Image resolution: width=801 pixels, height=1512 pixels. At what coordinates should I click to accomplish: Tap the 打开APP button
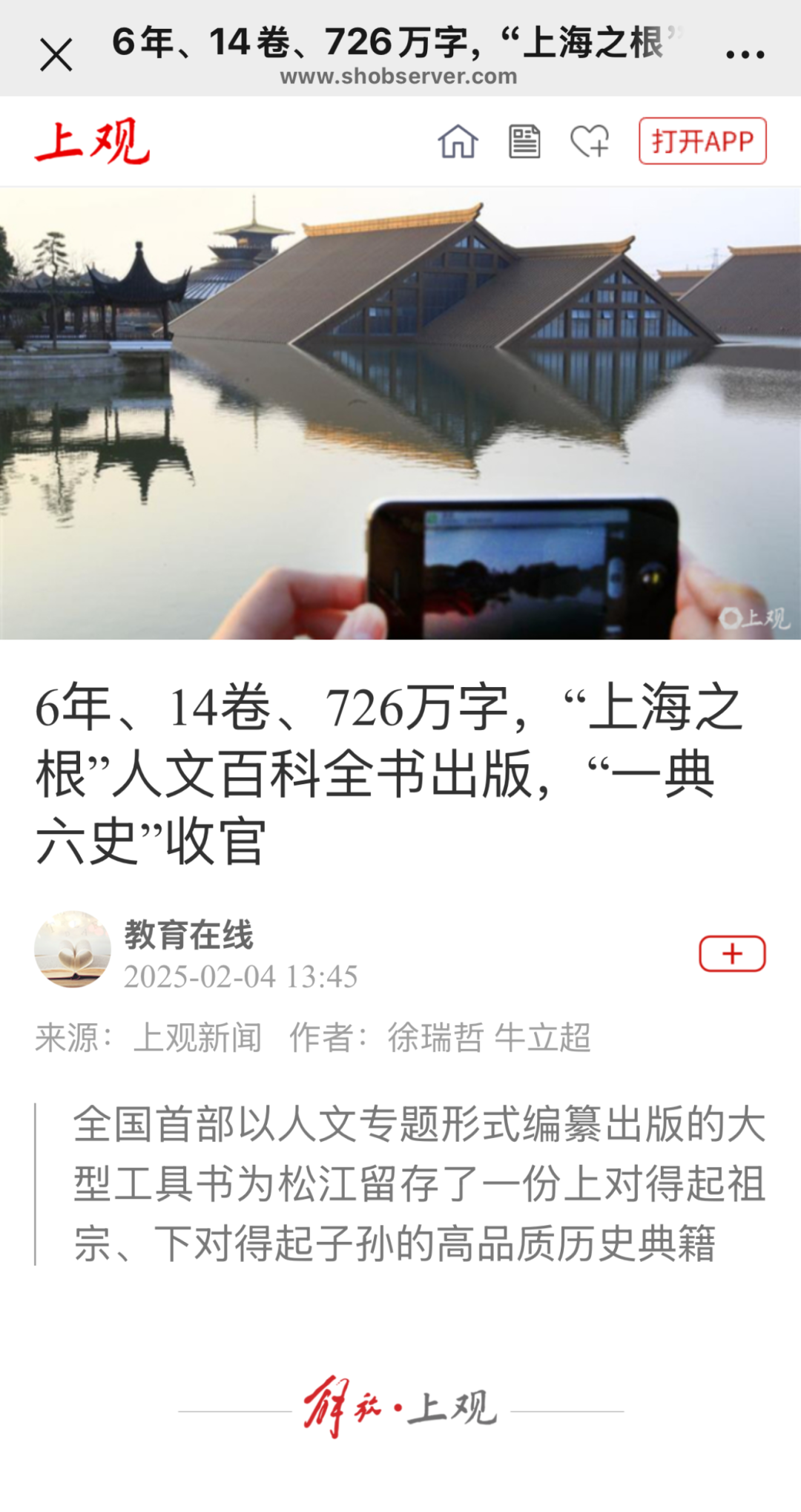click(702, 141)
